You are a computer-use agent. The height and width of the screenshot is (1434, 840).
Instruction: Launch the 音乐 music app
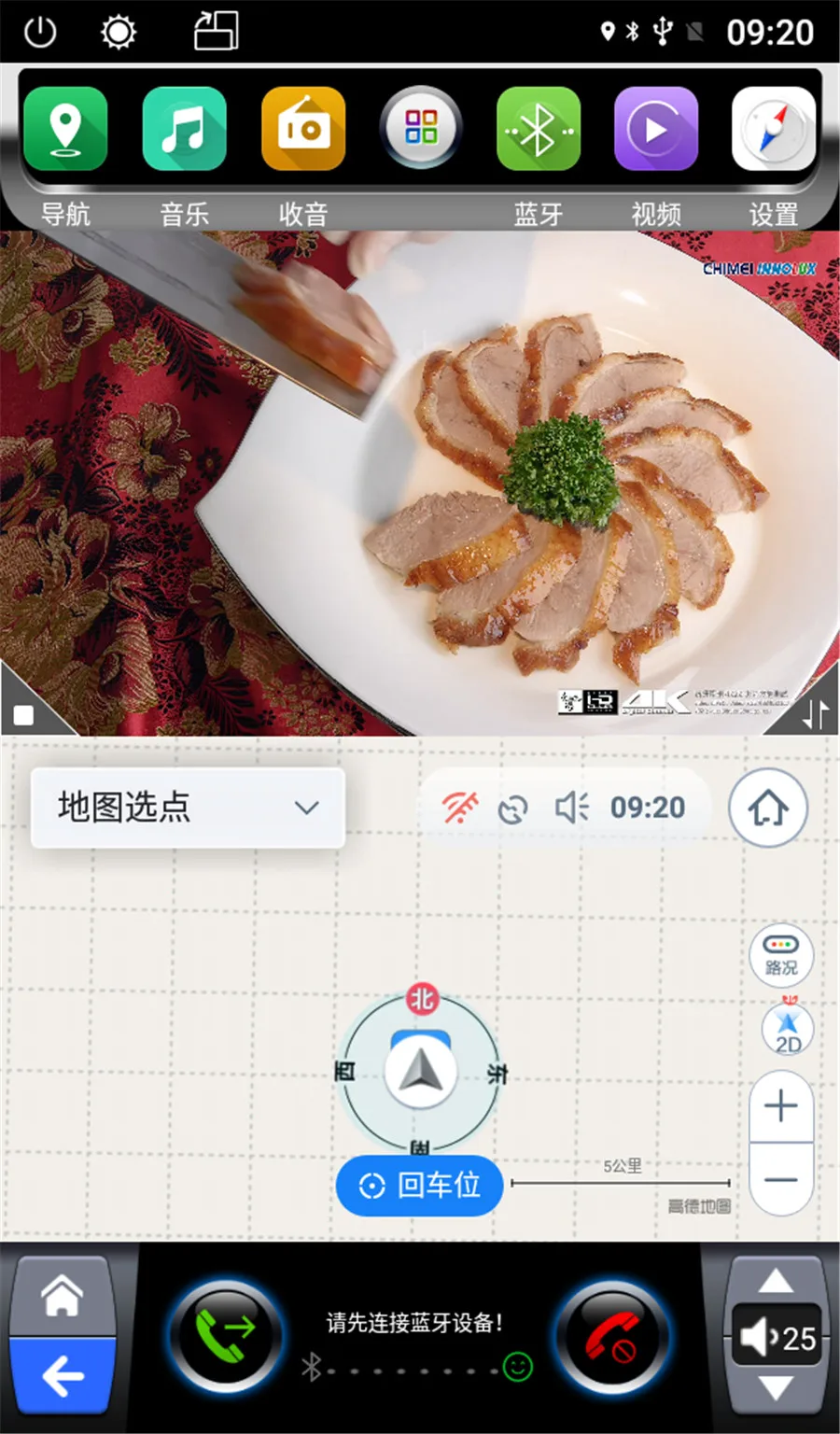point(184,130)
